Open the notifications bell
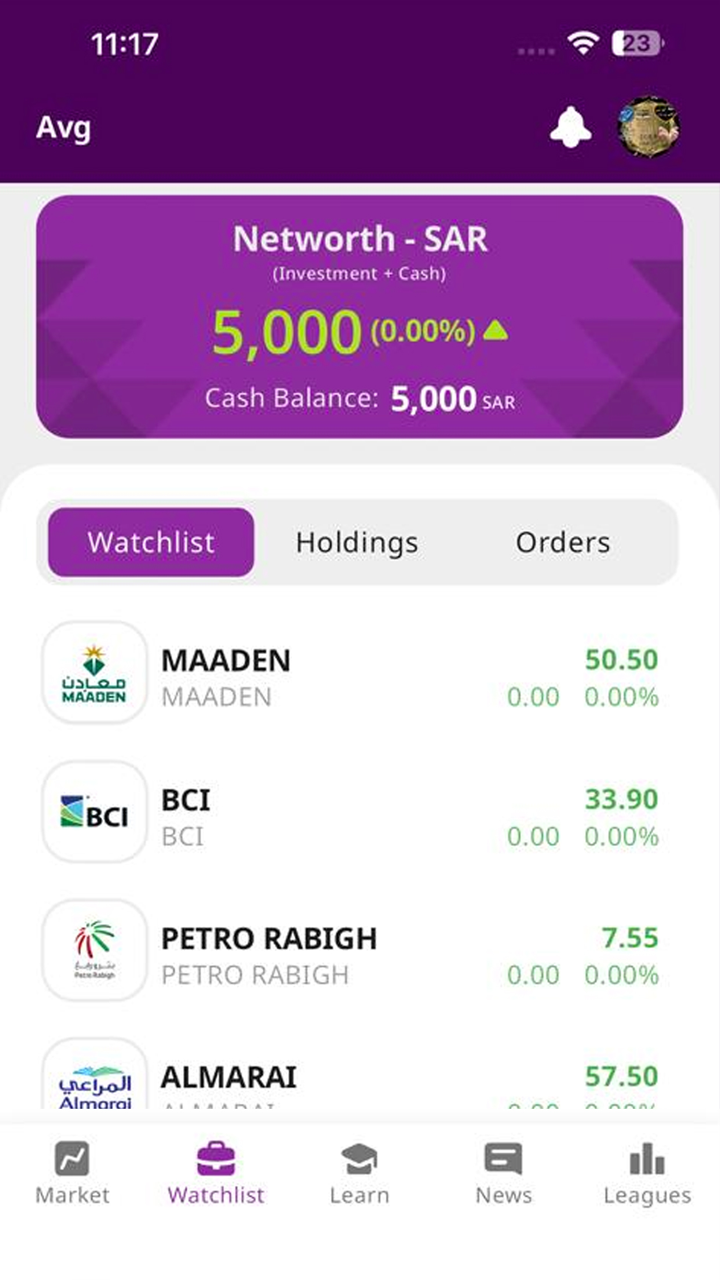 pyautogui.click(x=571, y=128)
